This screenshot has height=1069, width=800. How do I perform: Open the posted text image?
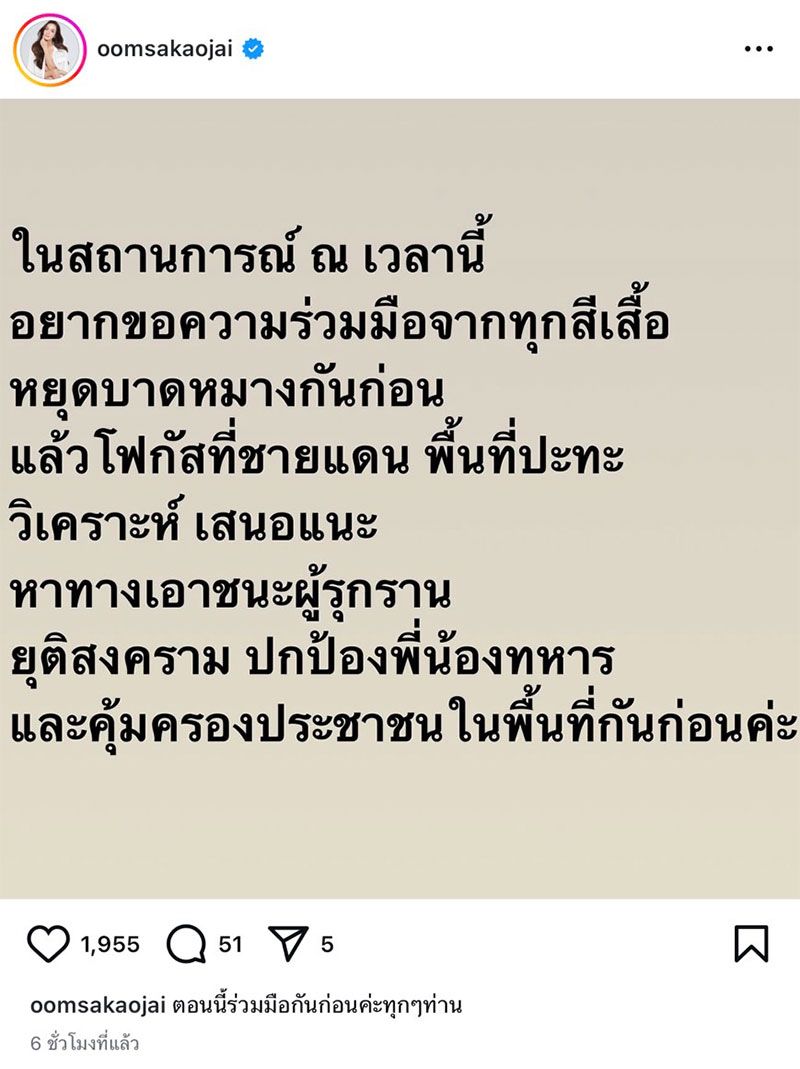400,500
